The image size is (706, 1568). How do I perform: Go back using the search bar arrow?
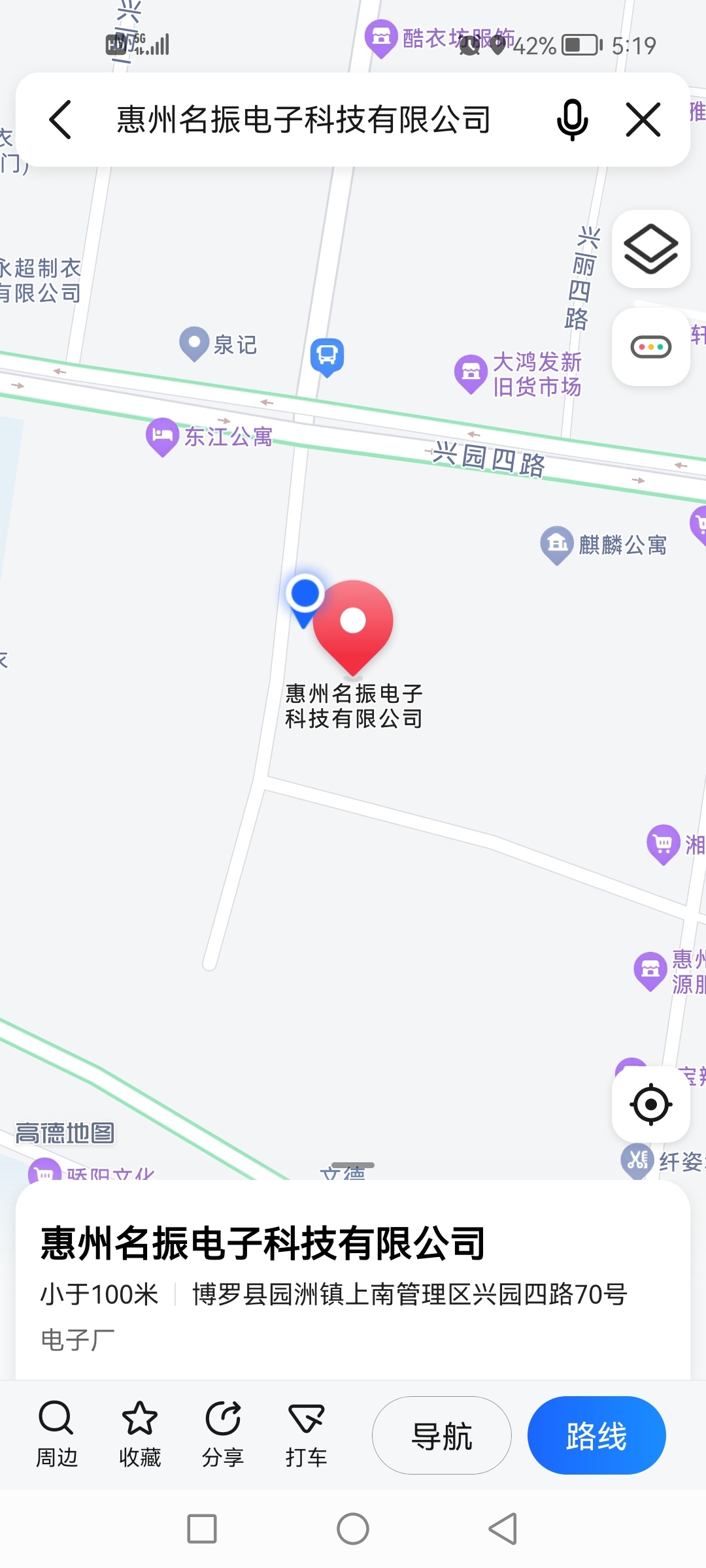(x=60, y=120)
